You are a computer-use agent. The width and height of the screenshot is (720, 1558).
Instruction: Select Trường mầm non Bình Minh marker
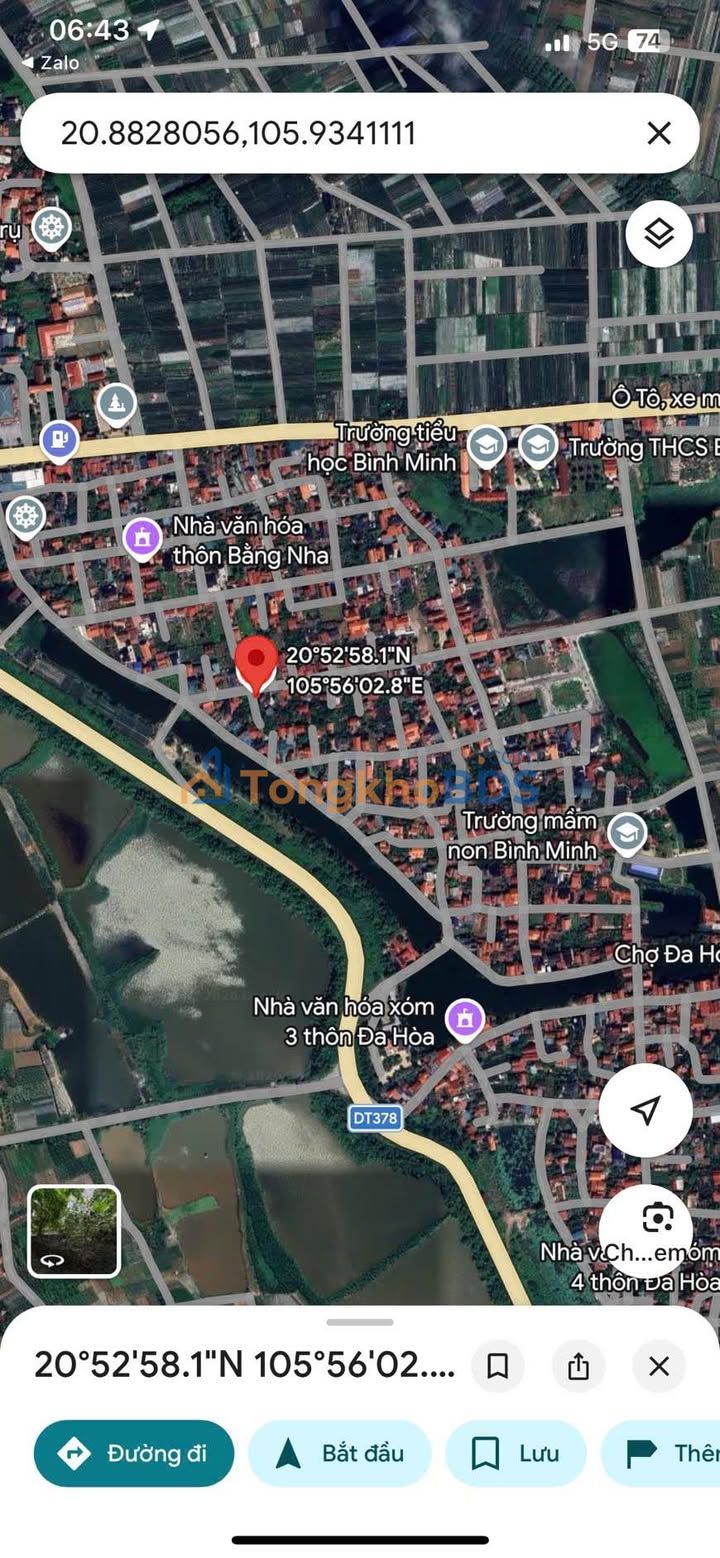[x=627, y=834]
